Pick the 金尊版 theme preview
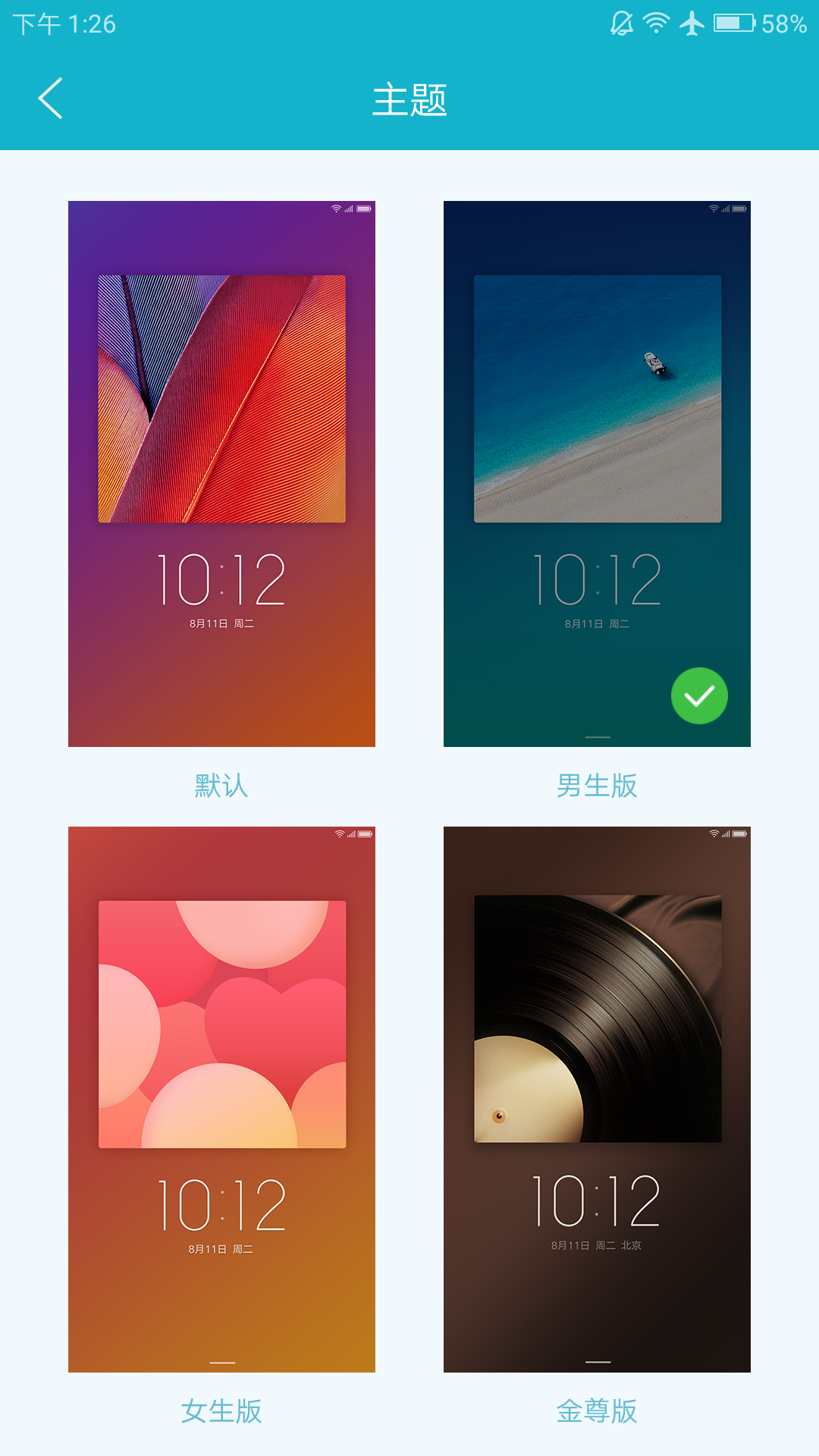 (x=597, y=1100)
